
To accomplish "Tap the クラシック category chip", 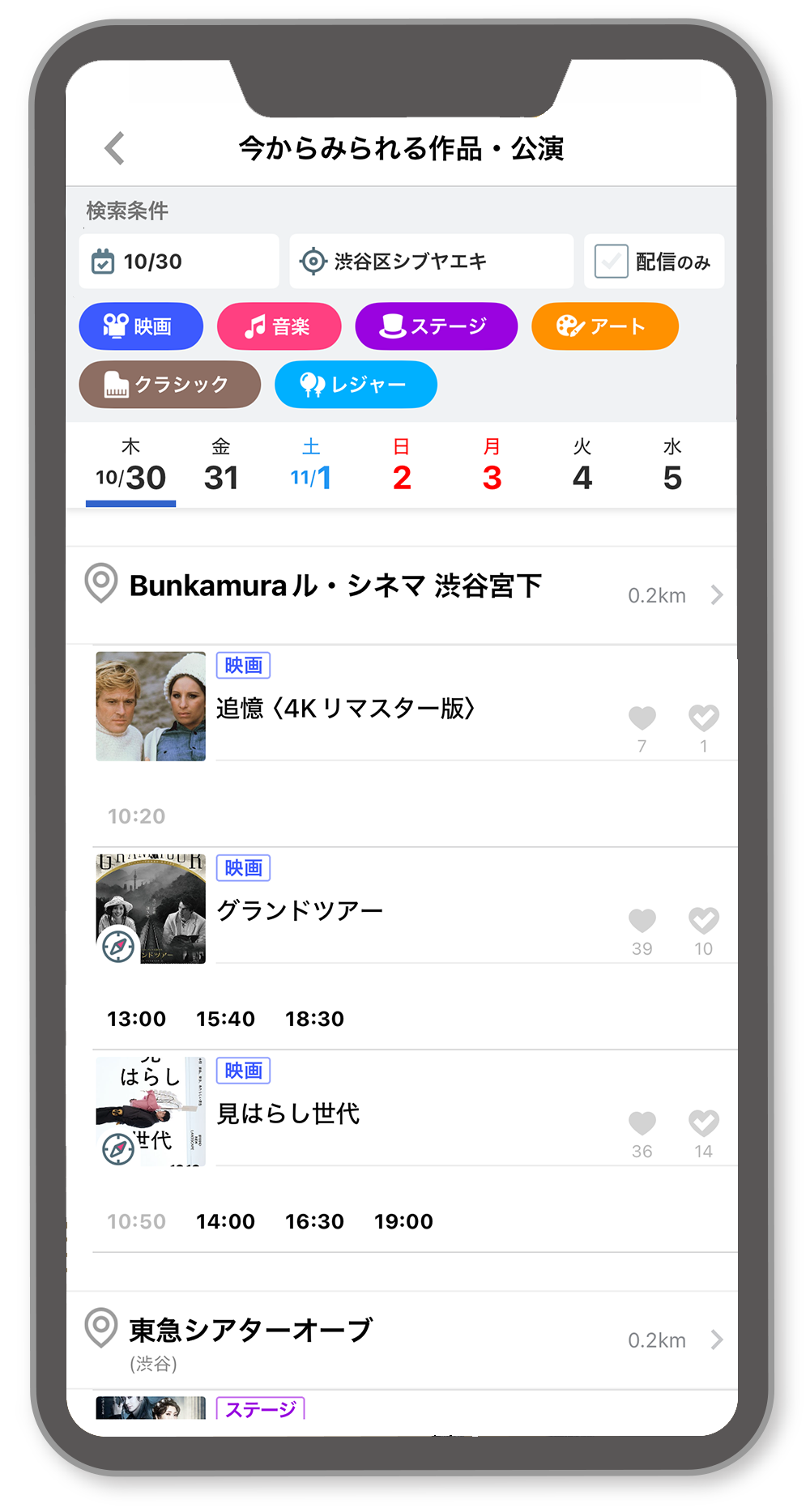I will (169, 385).
